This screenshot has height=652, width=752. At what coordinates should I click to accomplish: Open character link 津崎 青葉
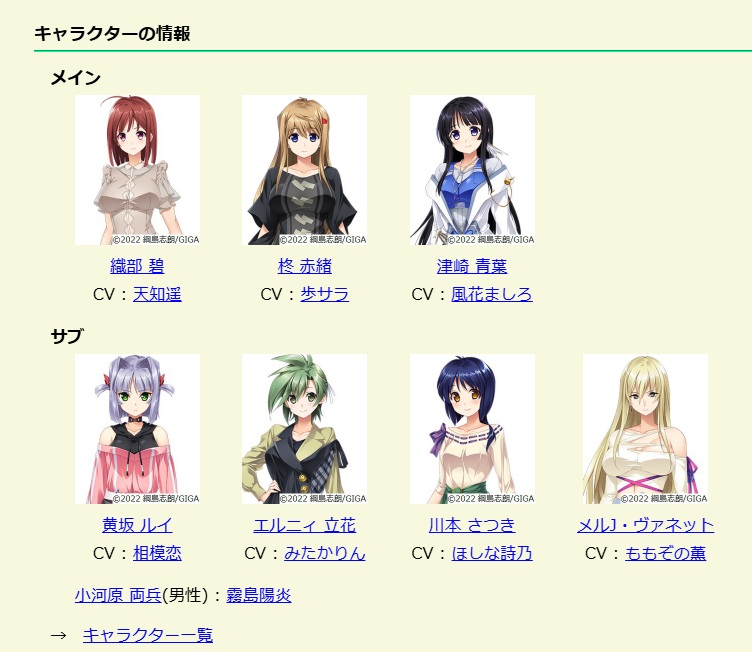tap(472, 266)
